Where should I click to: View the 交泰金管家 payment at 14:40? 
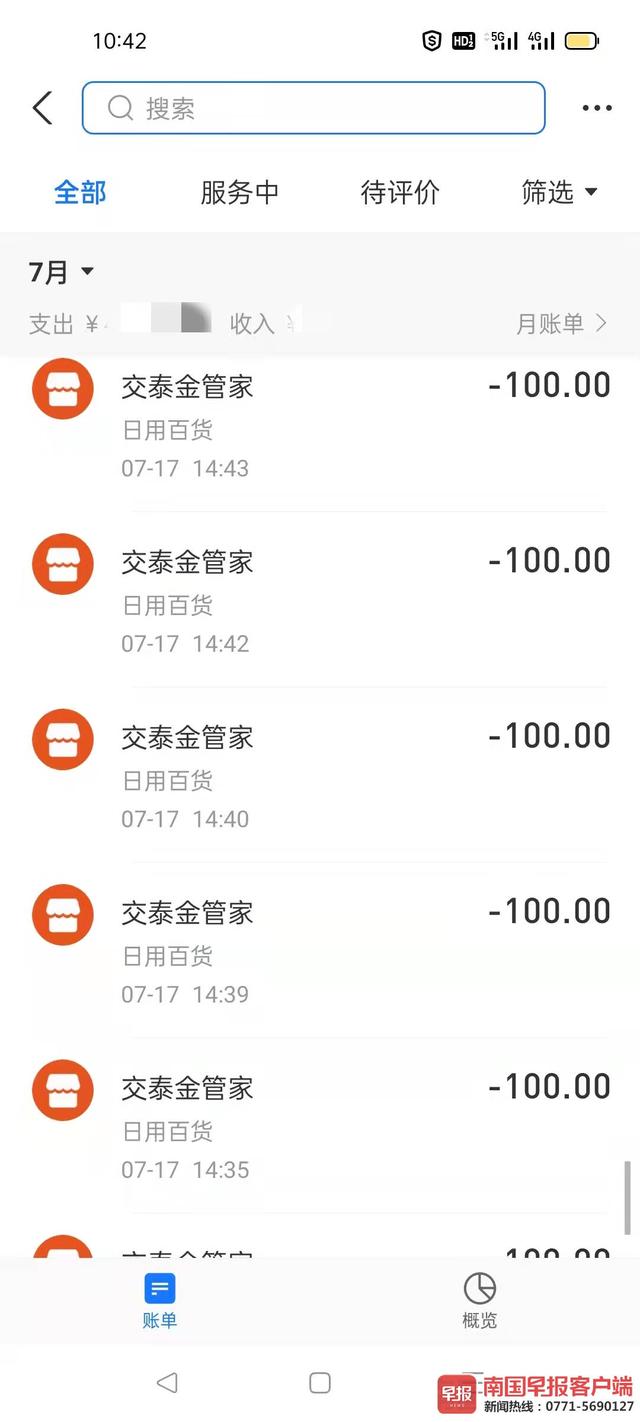320,775
